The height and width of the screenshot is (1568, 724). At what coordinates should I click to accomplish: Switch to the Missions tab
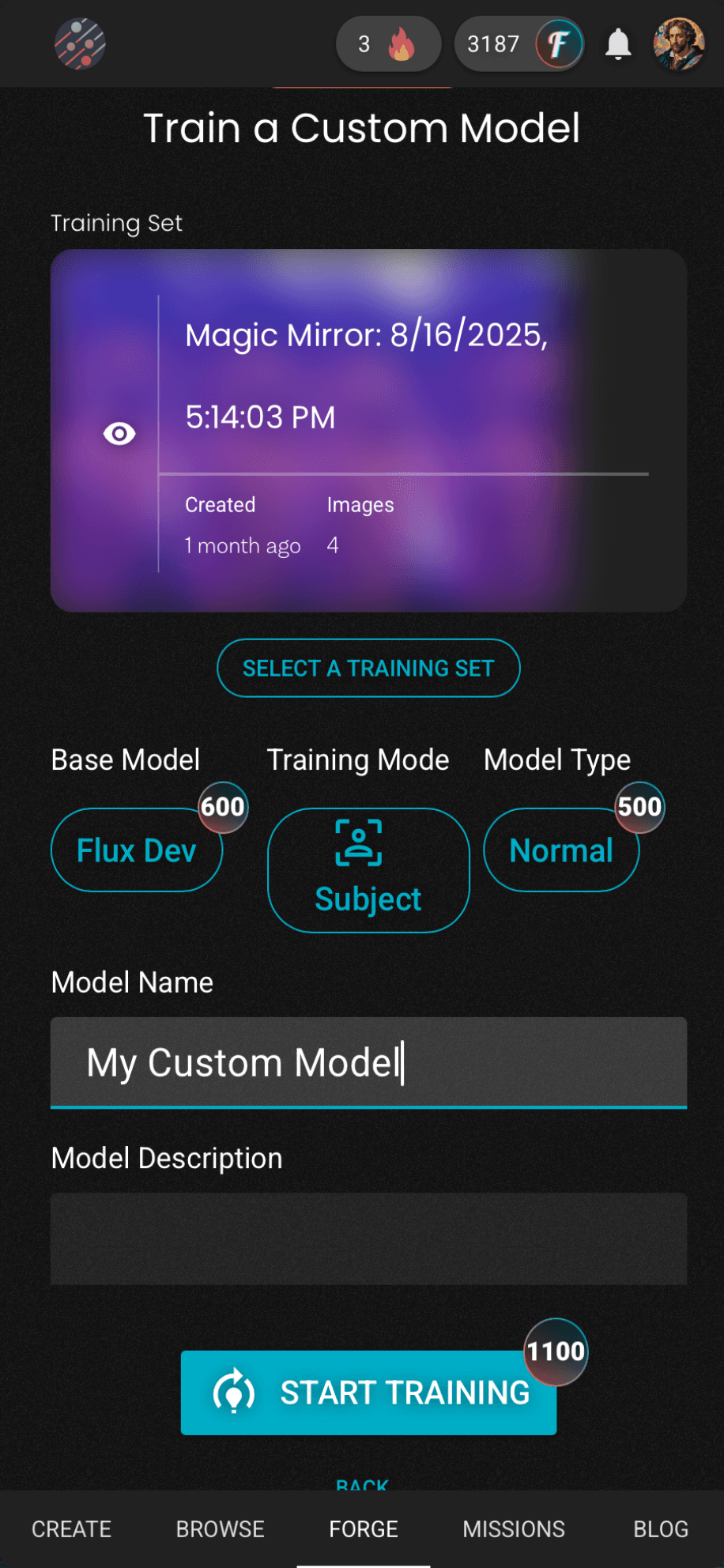pos(514,1529)
